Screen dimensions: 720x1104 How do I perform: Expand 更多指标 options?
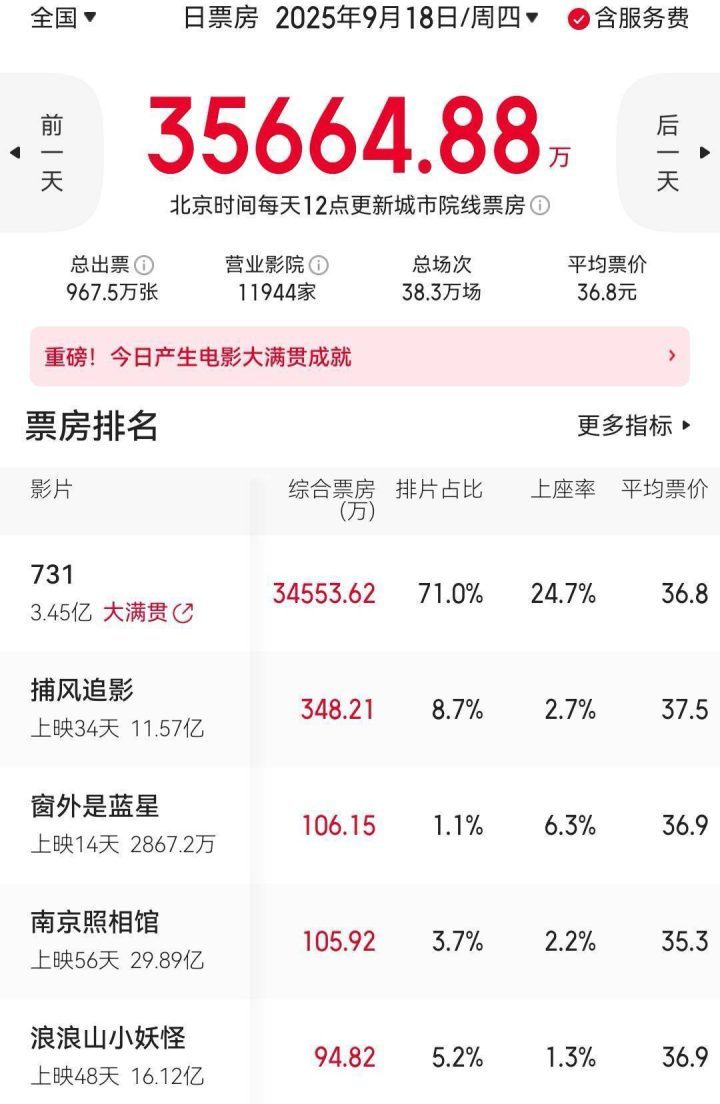pos(634,426)
